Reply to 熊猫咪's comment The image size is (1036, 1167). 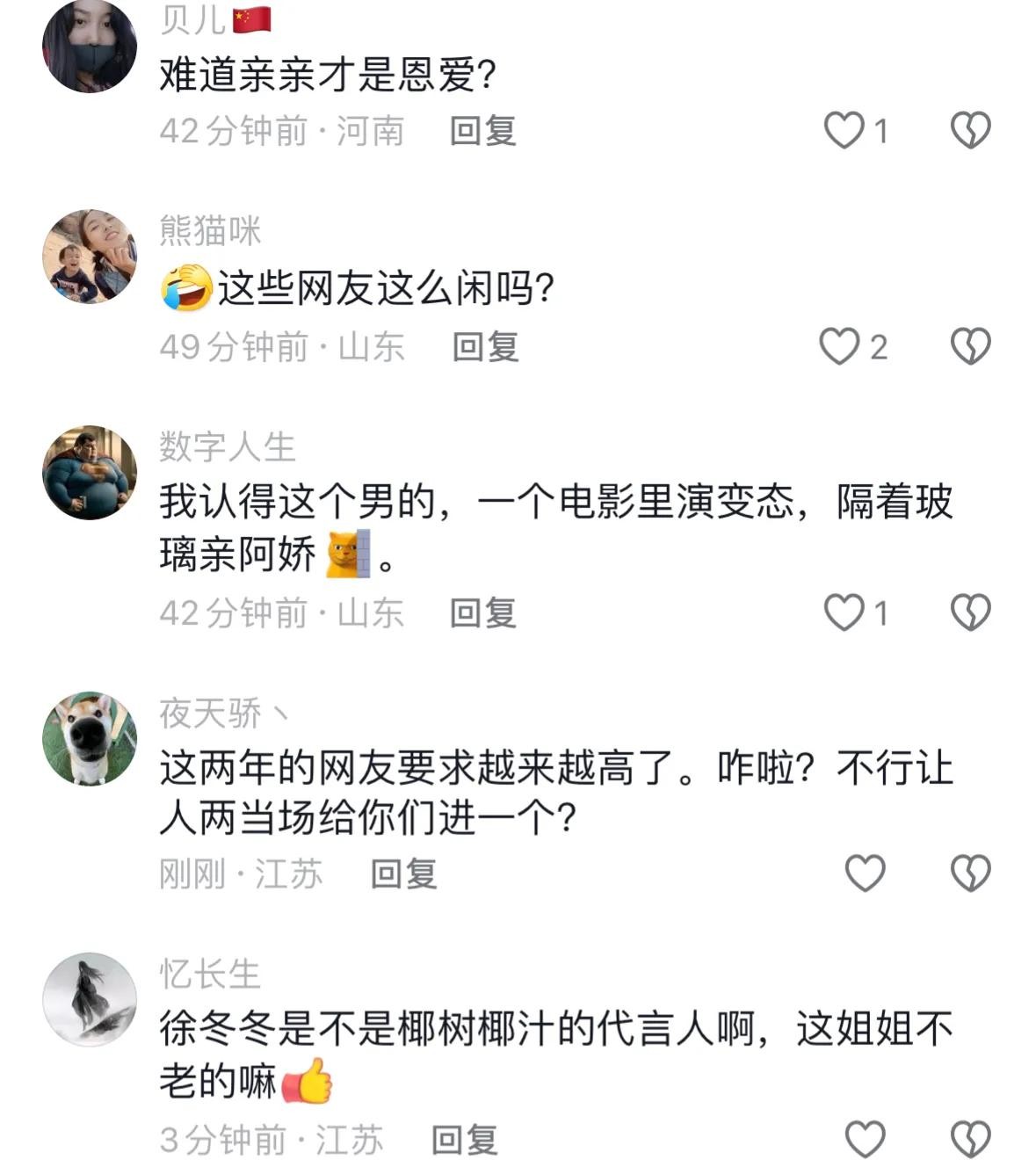tap(485, 346)
